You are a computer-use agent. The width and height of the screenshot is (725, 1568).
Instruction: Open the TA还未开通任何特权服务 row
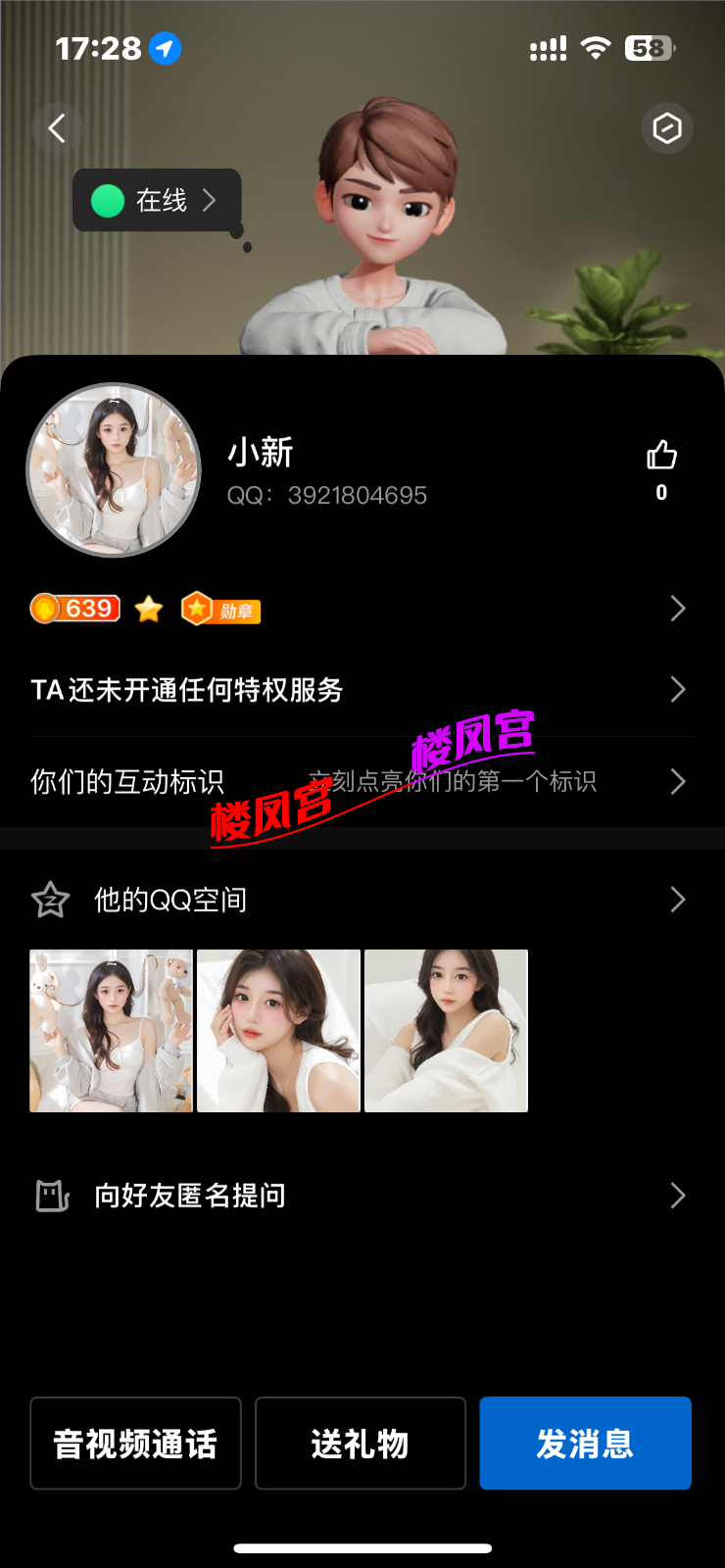point(358,690)
